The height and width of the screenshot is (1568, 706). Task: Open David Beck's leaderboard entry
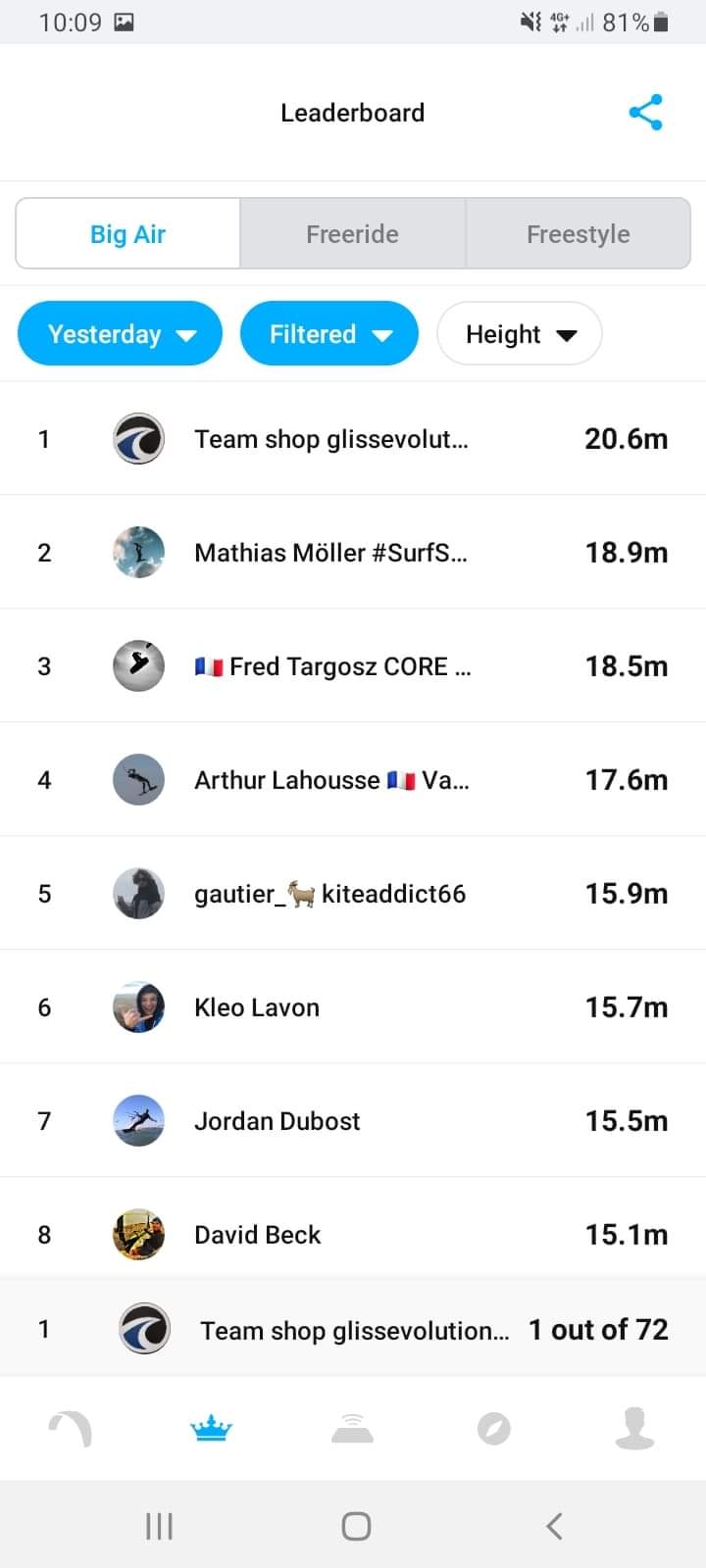[353, 1235]
